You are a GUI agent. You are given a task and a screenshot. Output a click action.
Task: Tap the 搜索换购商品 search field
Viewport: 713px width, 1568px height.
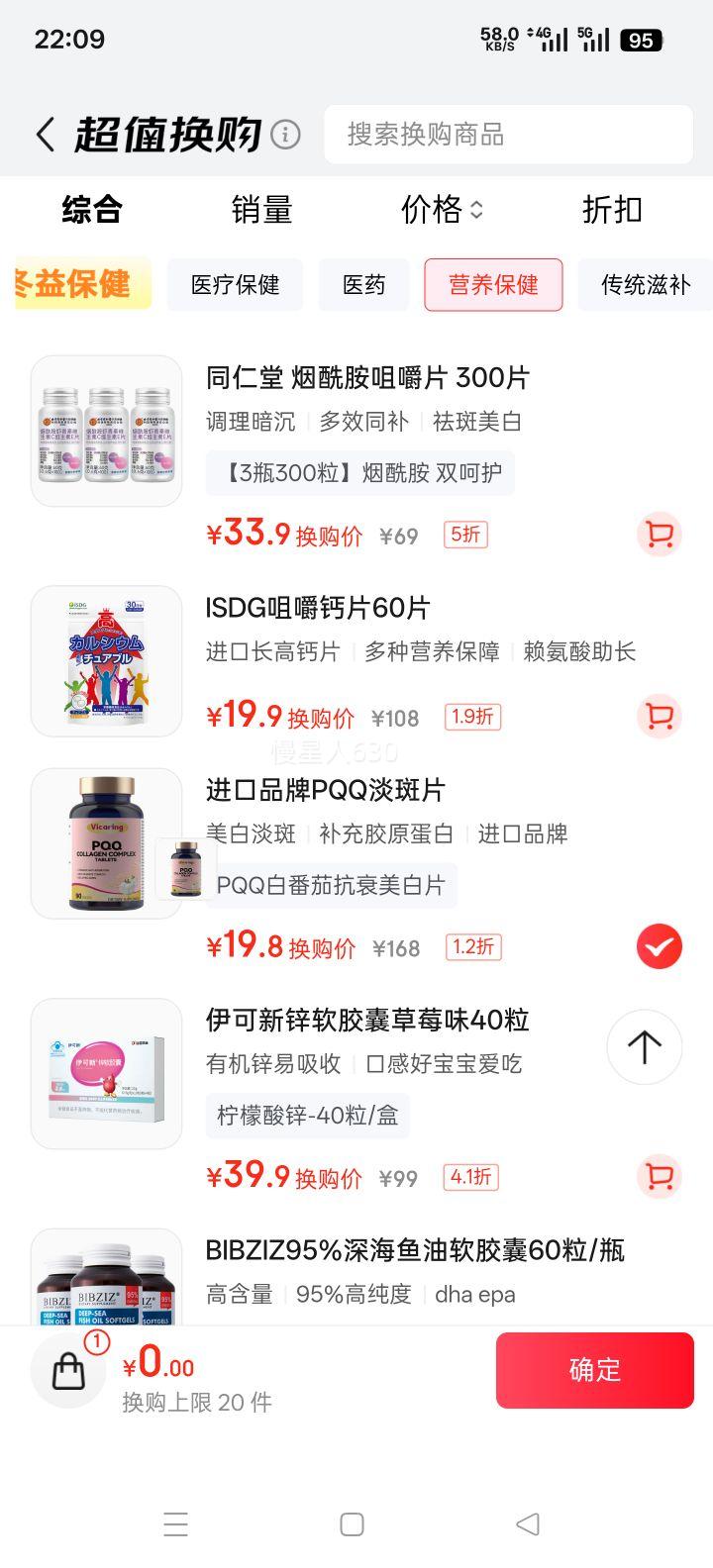click(x=507, y=135)
